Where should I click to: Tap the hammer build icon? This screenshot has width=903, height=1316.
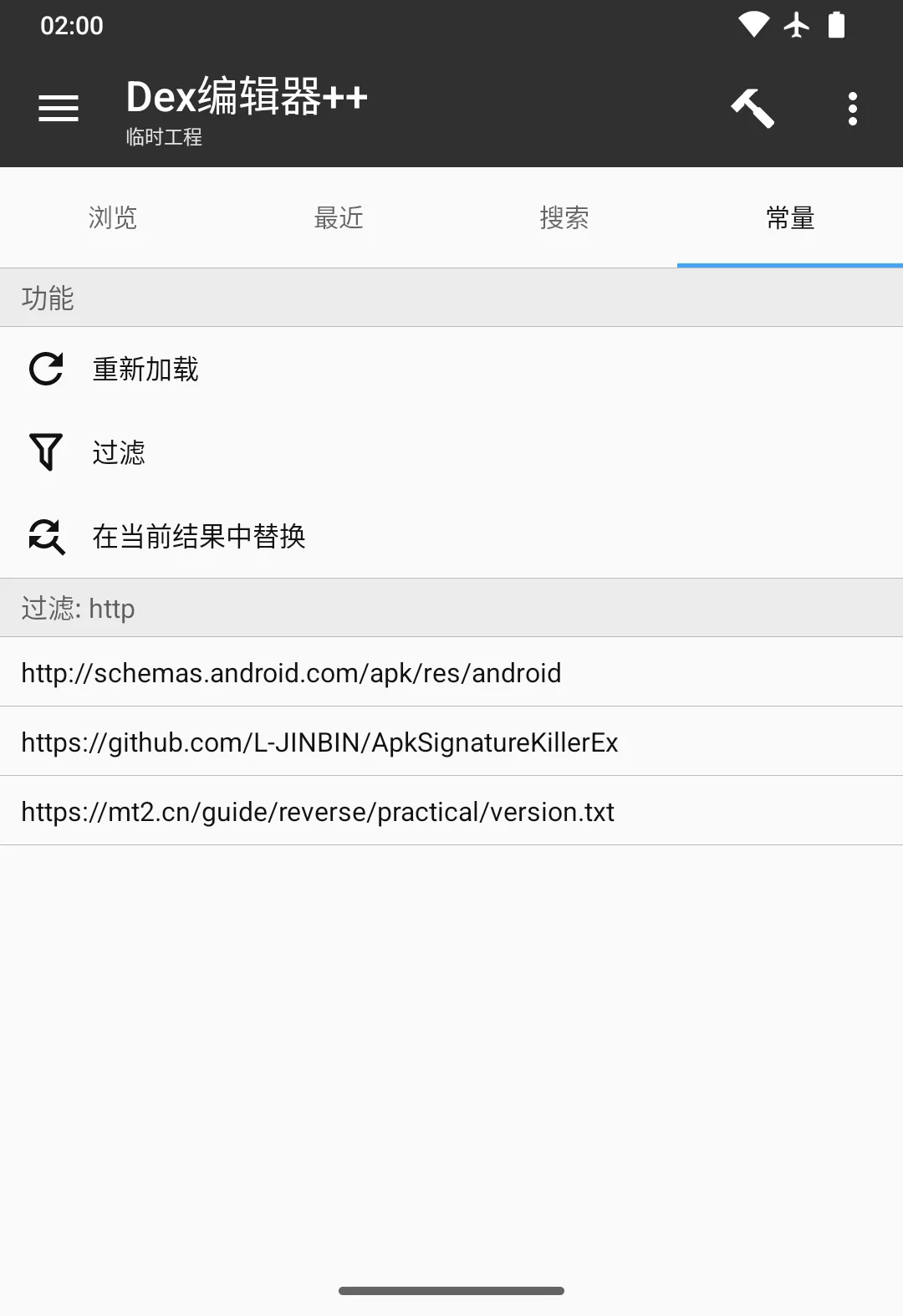(x=752, y=109)
